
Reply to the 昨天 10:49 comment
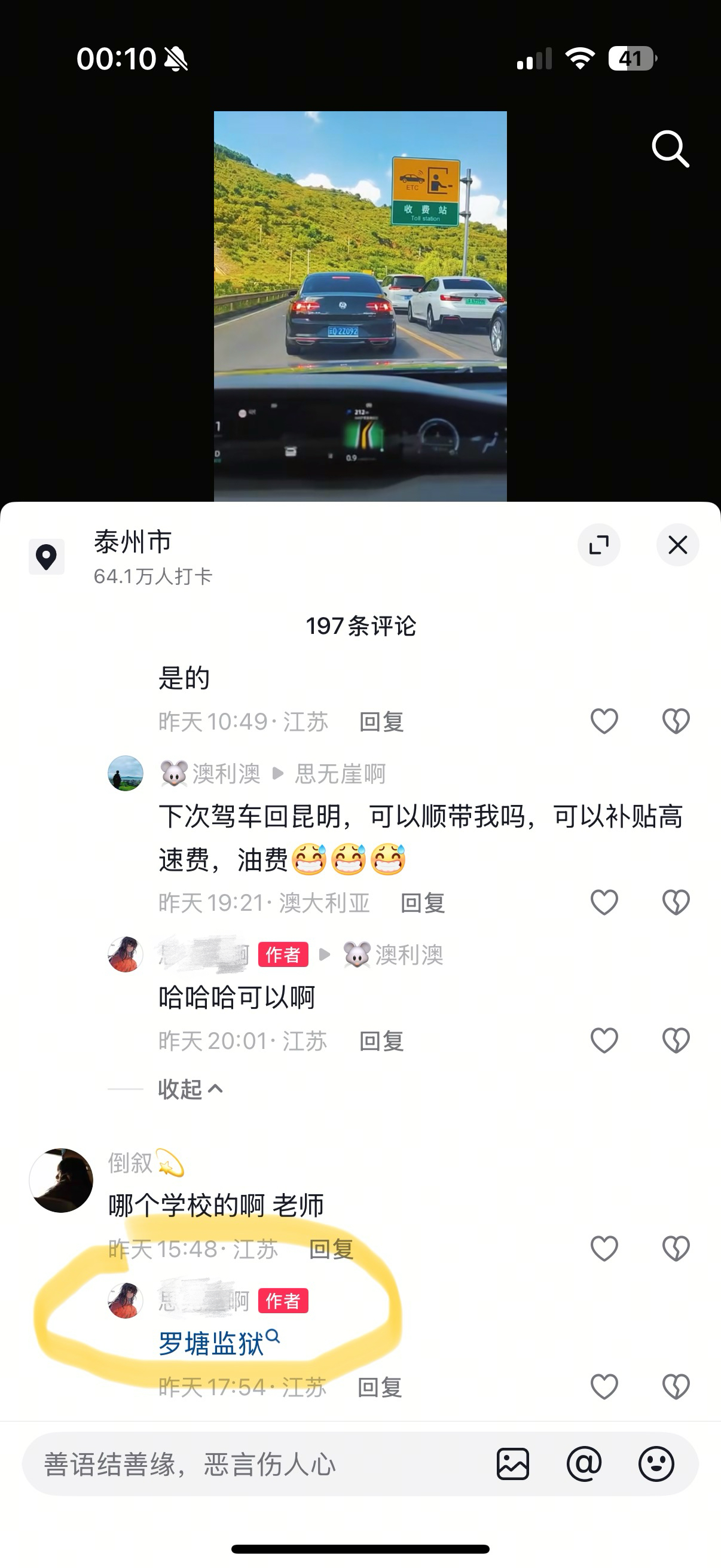(x=381, y=722)
